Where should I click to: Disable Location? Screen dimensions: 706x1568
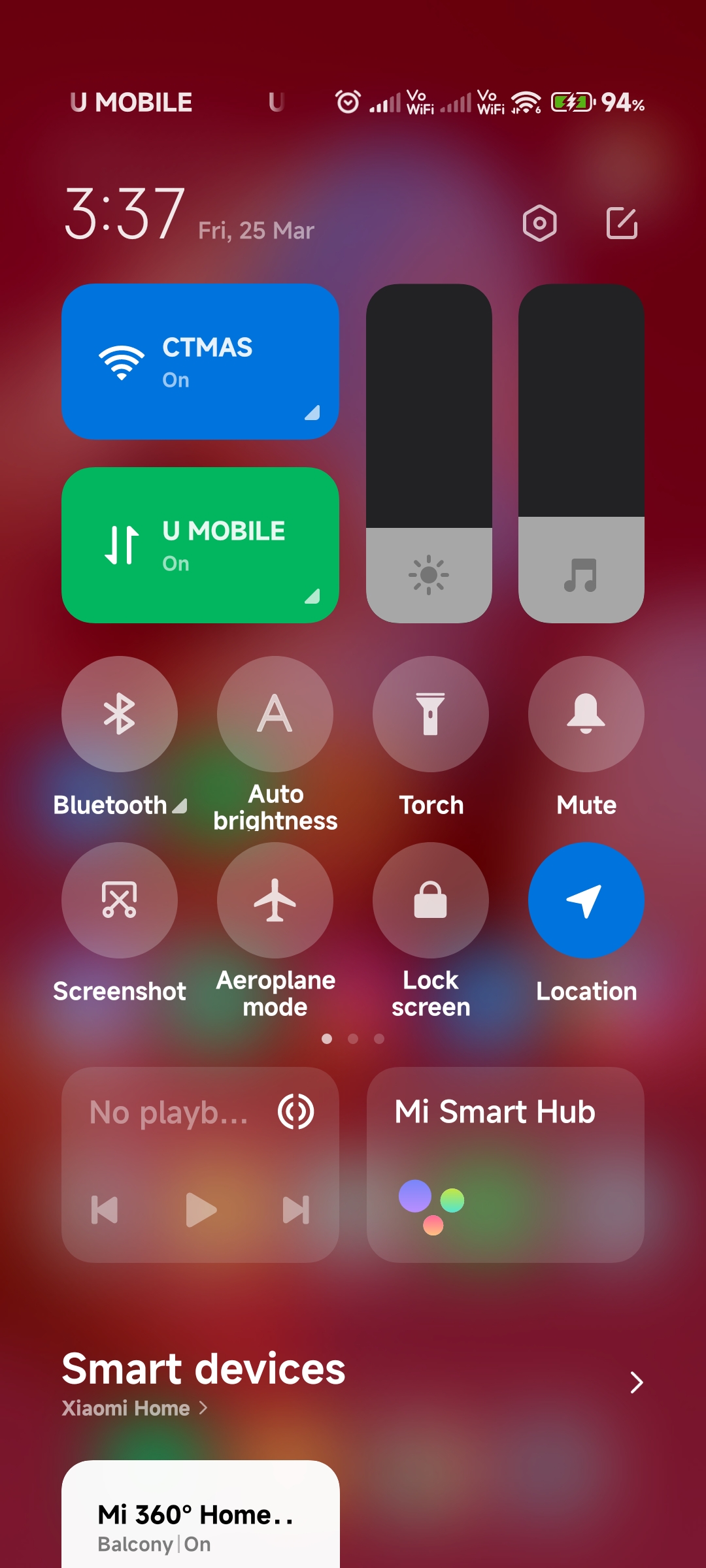click(586, 900)
